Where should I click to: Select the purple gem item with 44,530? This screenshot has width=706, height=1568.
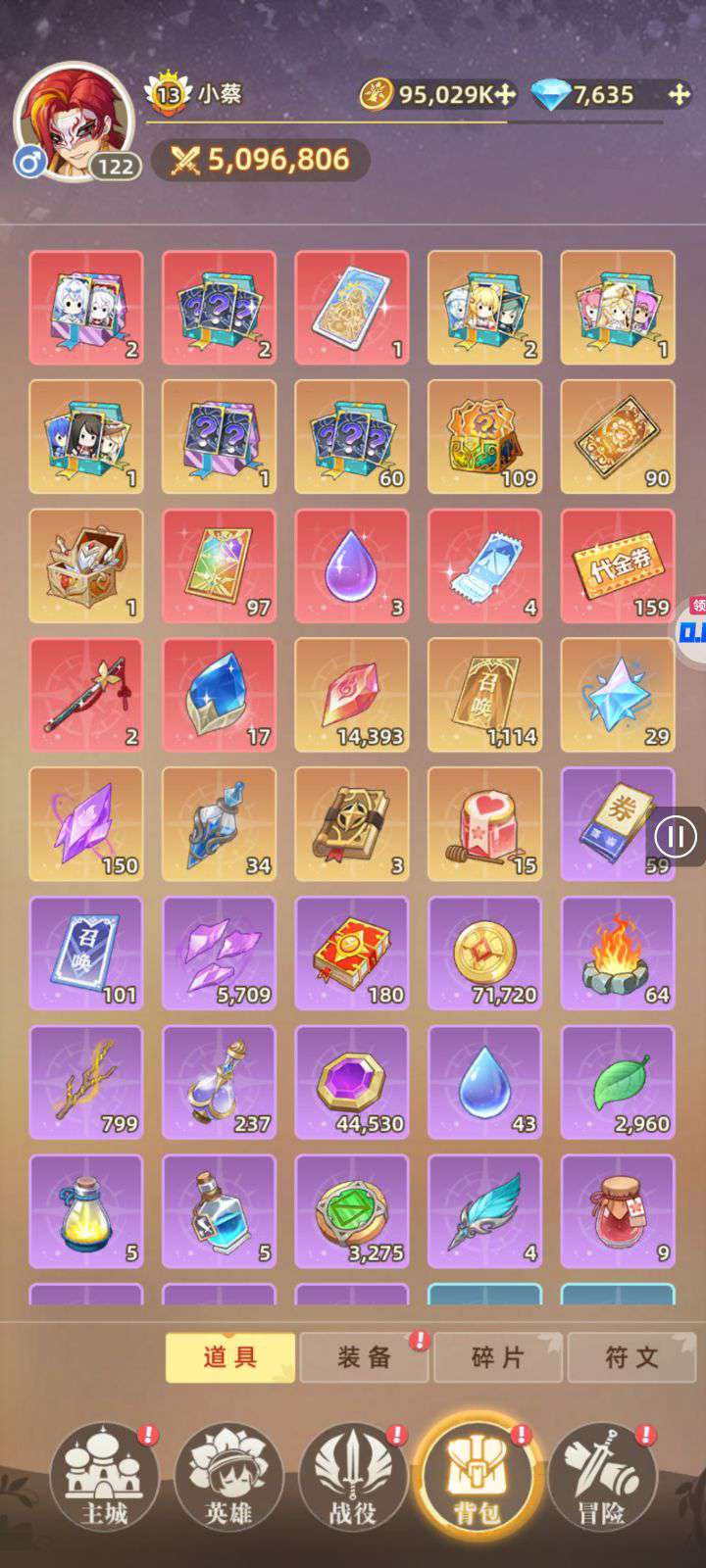(x=352, y=1082)
